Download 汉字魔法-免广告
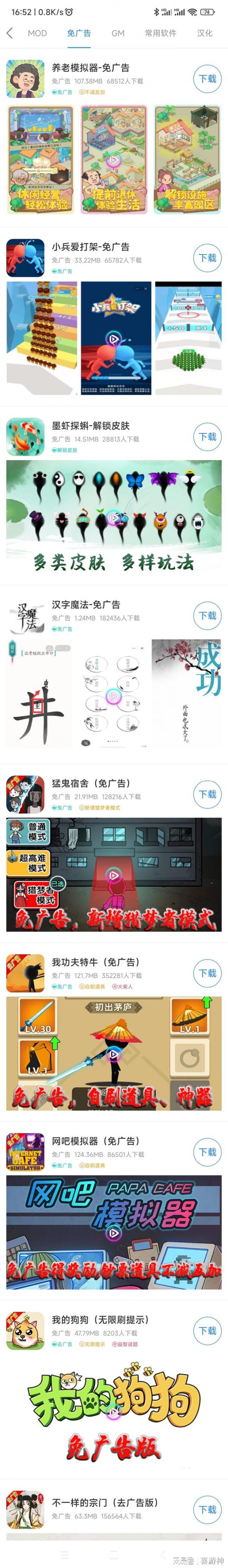The height and width of the screenshot is (1568, 228). click(x=207, y=615)
